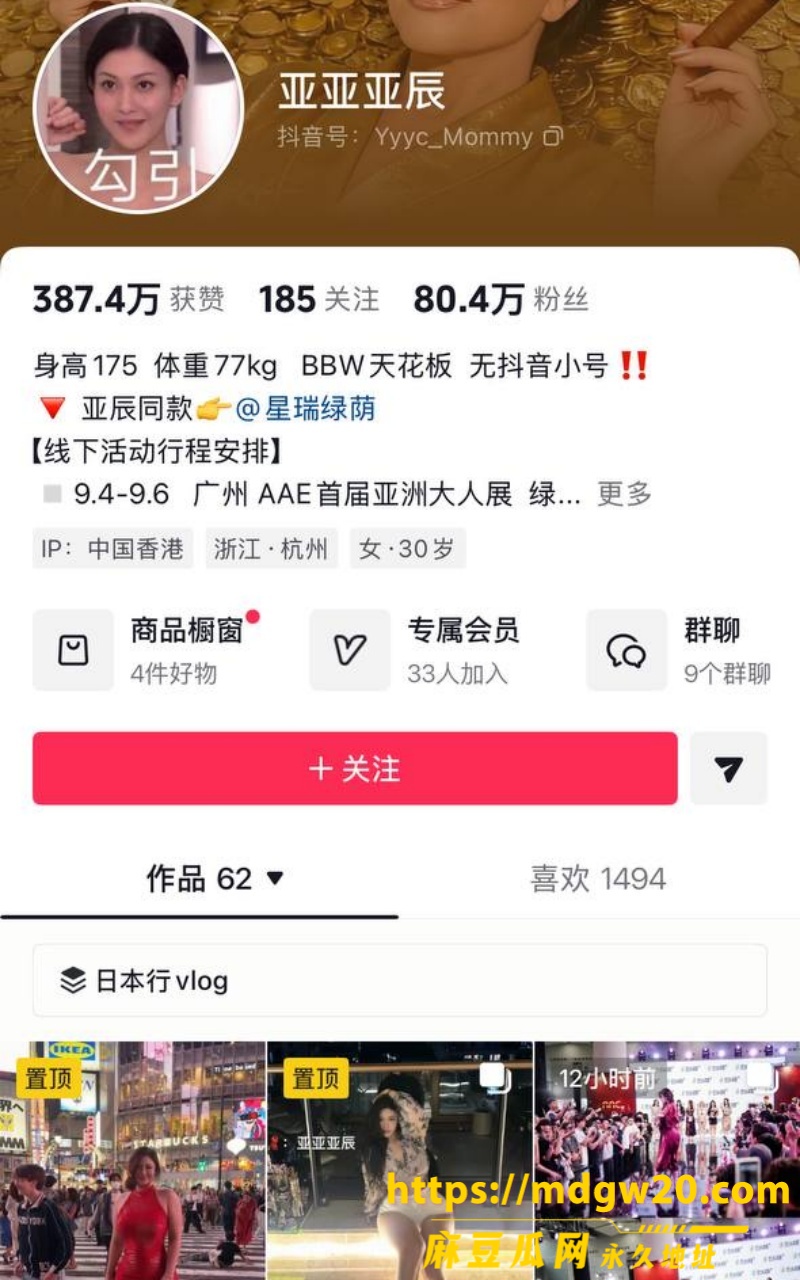Expand the bio with 更多
The height and width of the screenshot is (1280, 800).
(x=624, y=493)
